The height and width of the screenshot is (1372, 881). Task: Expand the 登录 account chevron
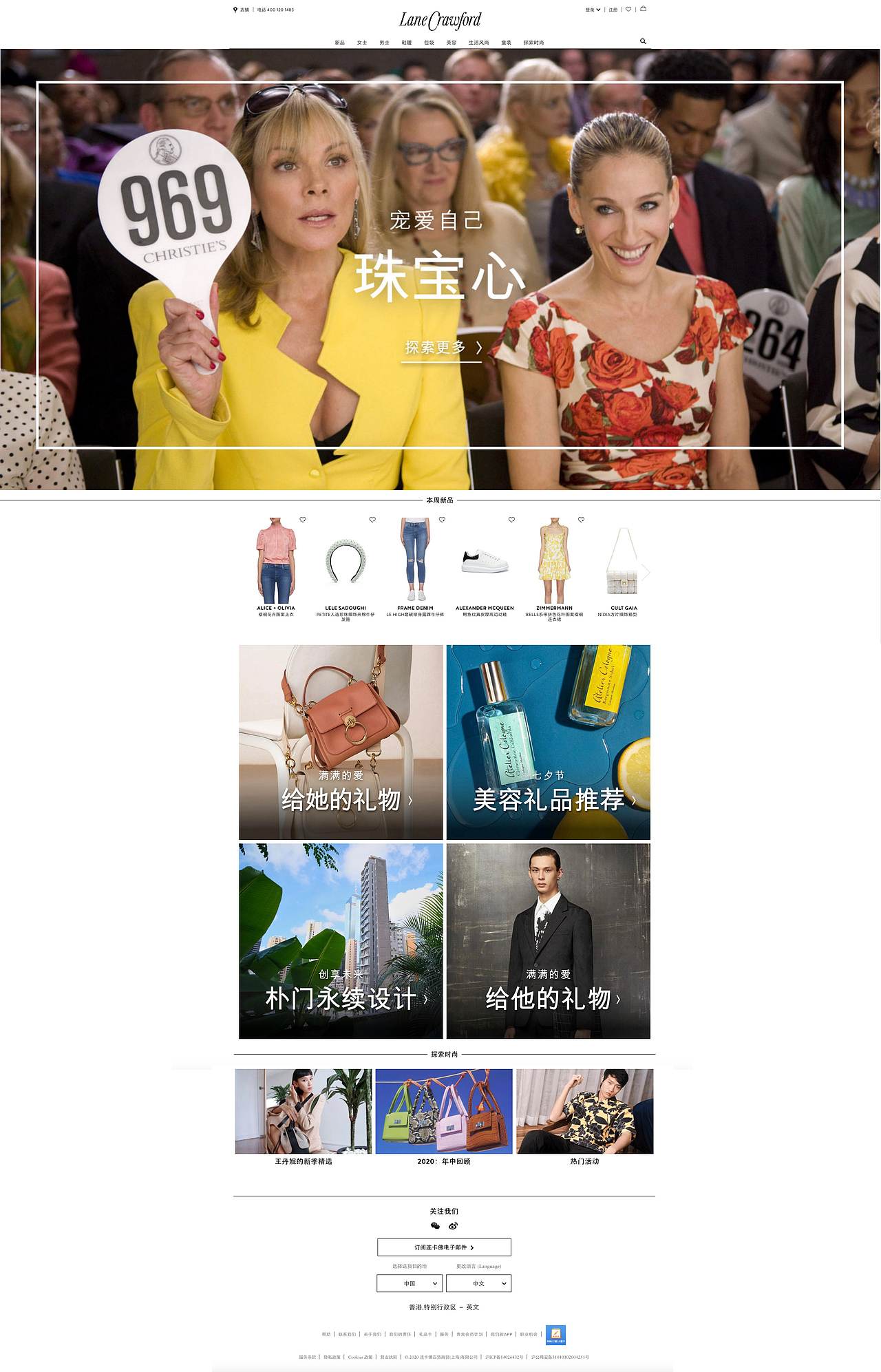pyautogui.click(x=598, y=10)
